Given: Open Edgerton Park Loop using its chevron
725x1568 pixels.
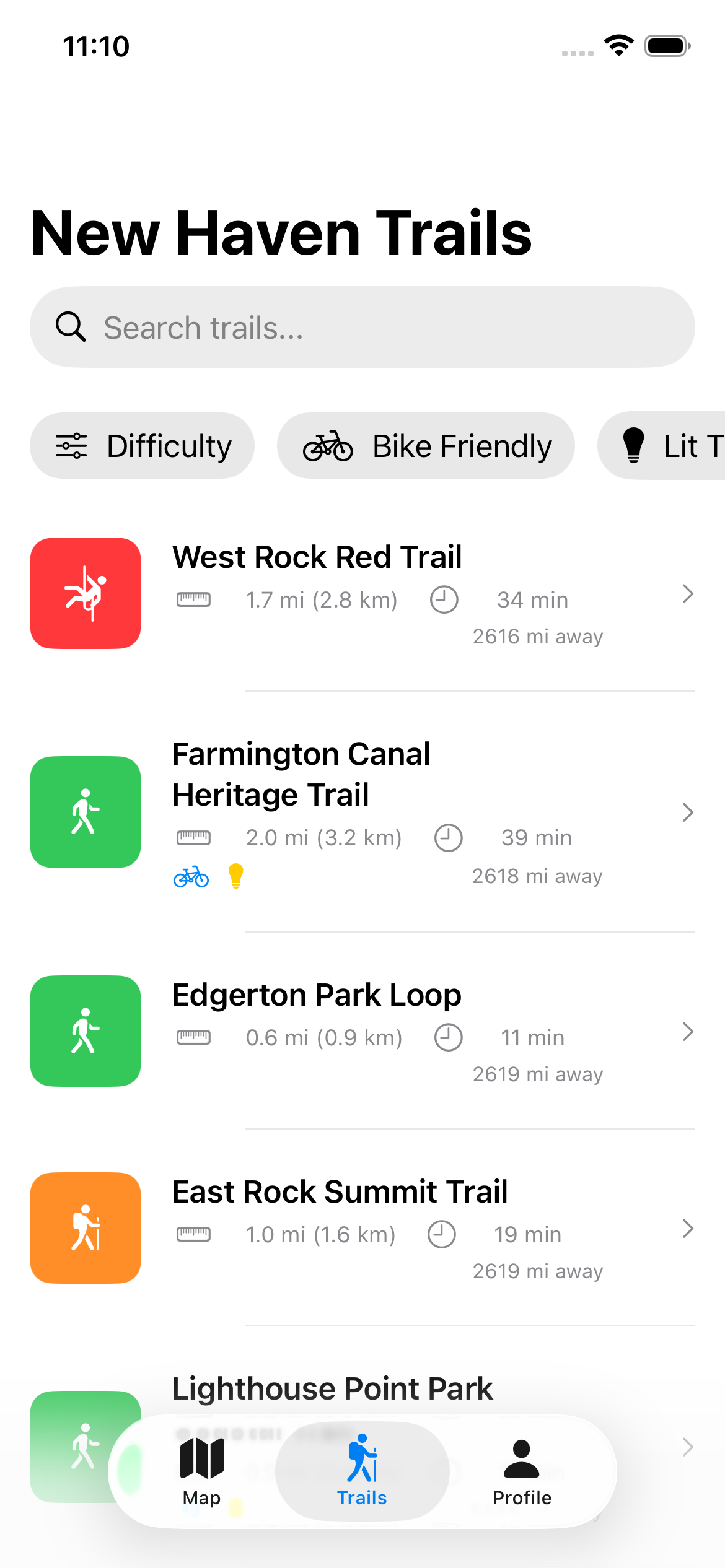Looking at the screenshot, I should 687,1031.
